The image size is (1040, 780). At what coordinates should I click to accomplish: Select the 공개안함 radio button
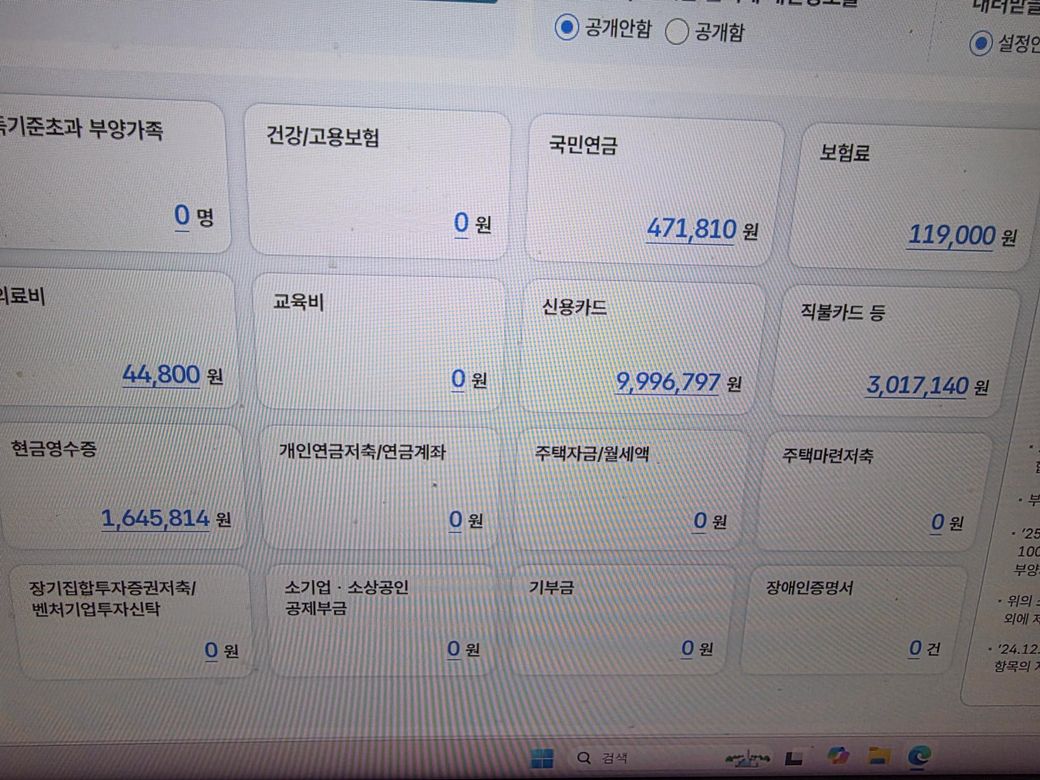[568, 28]
